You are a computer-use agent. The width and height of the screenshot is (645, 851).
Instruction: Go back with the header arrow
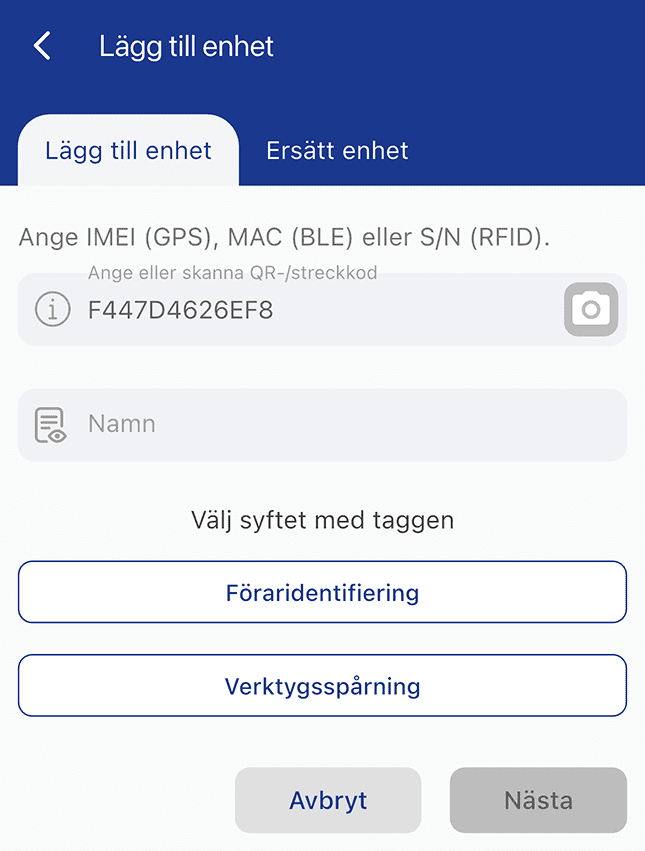pyautogui.click(x=42, y=46)
